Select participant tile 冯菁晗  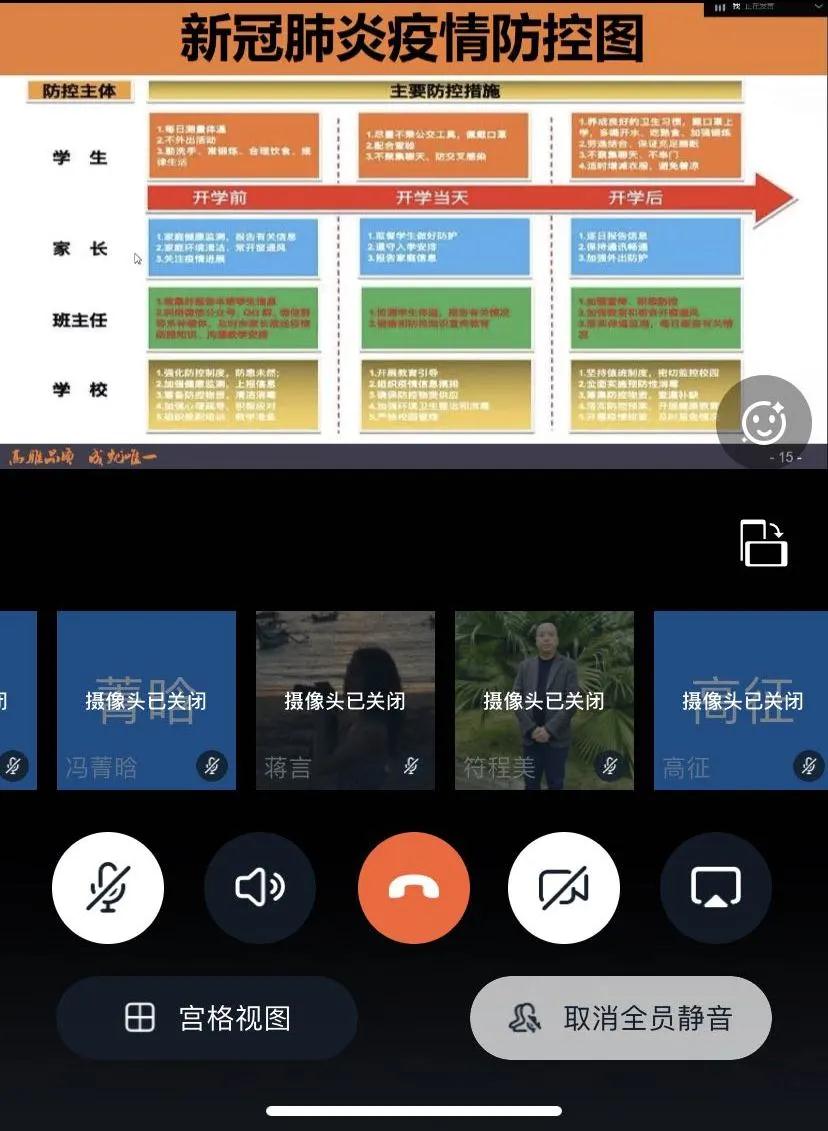tap(146, 700)
